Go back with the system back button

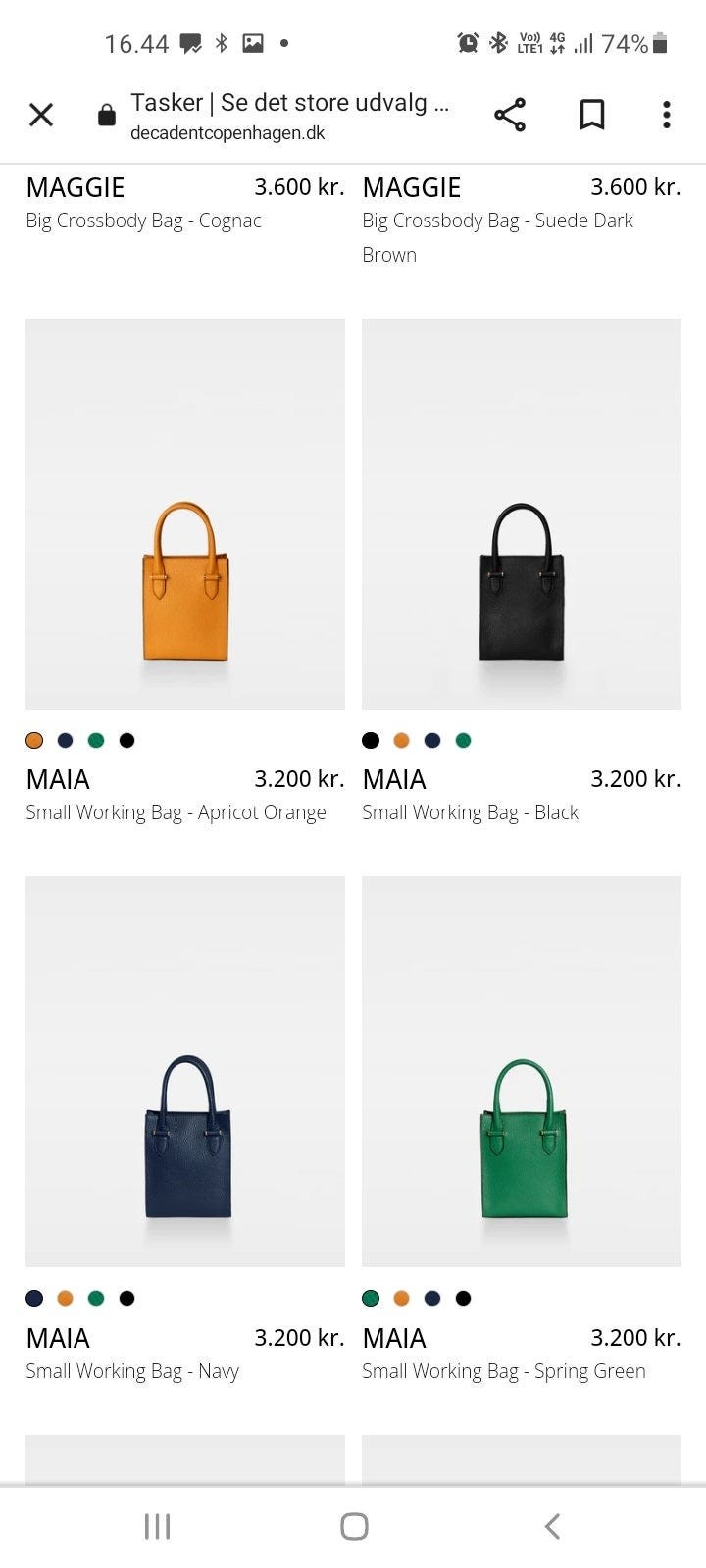point(552,1526)
